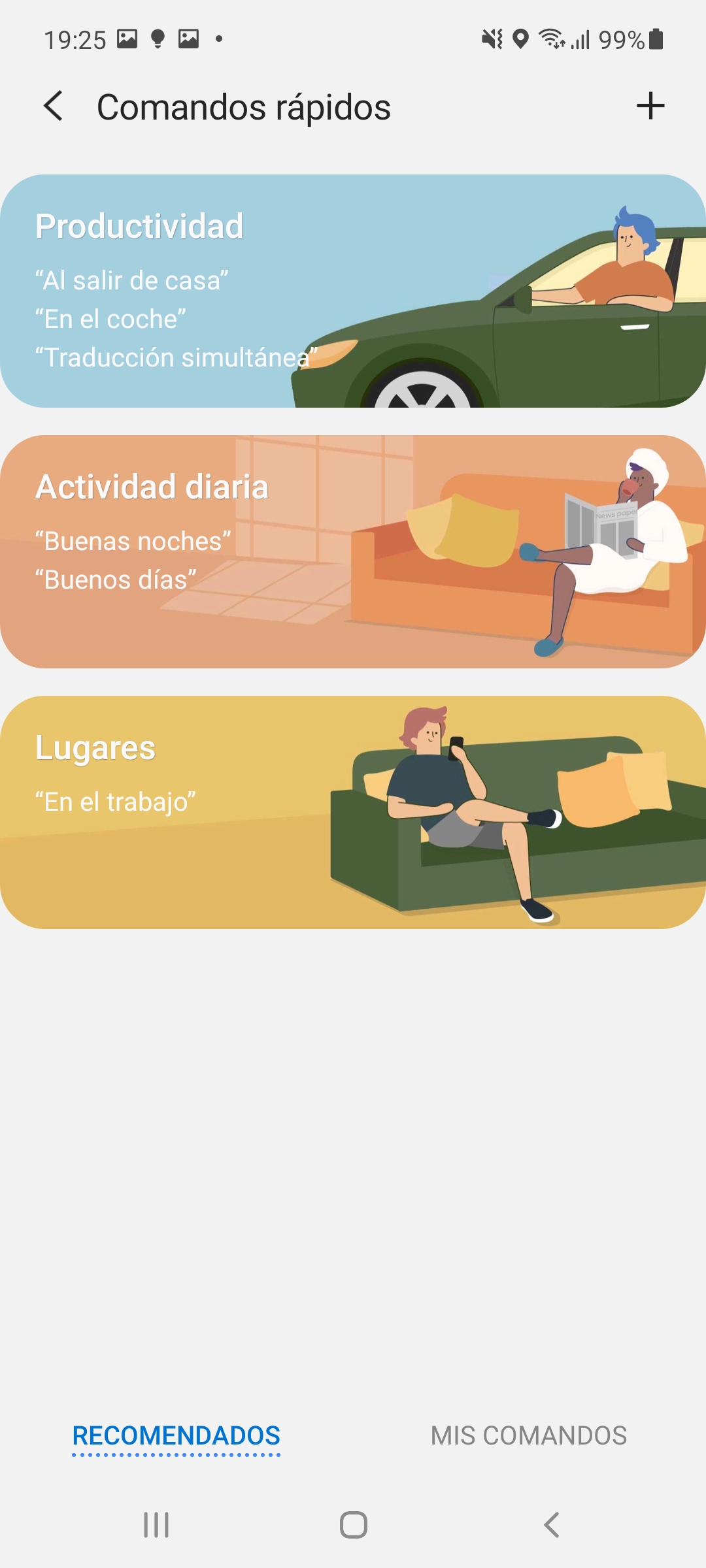Open the Lugares card
Image resolution: width=706 pixels, height=1568 pixels.
pos(353,812)
